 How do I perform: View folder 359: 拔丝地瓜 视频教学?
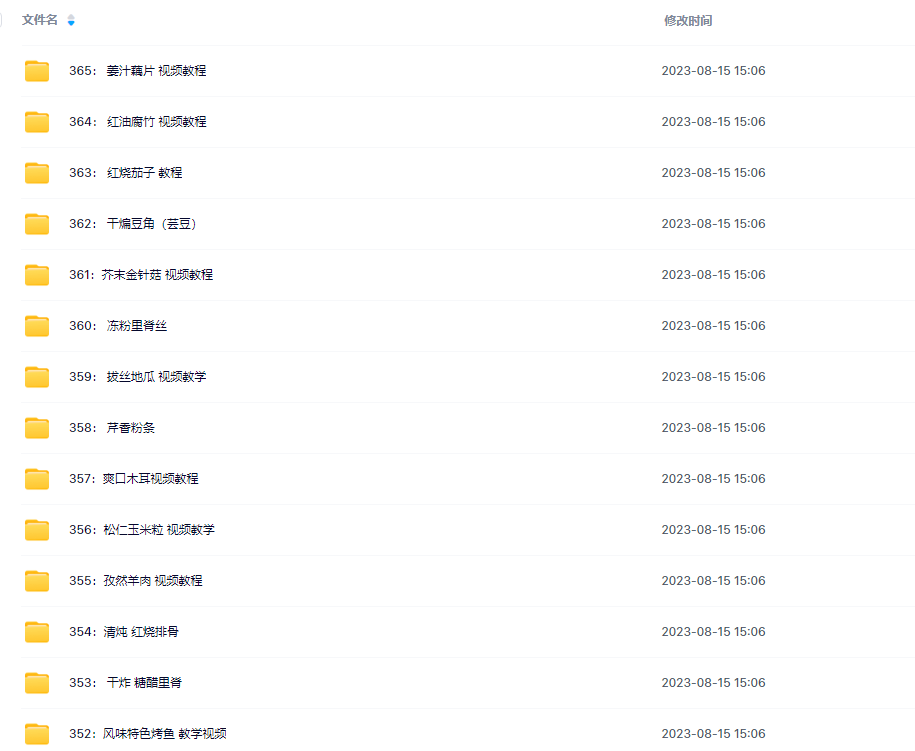(x=137, y=377)
